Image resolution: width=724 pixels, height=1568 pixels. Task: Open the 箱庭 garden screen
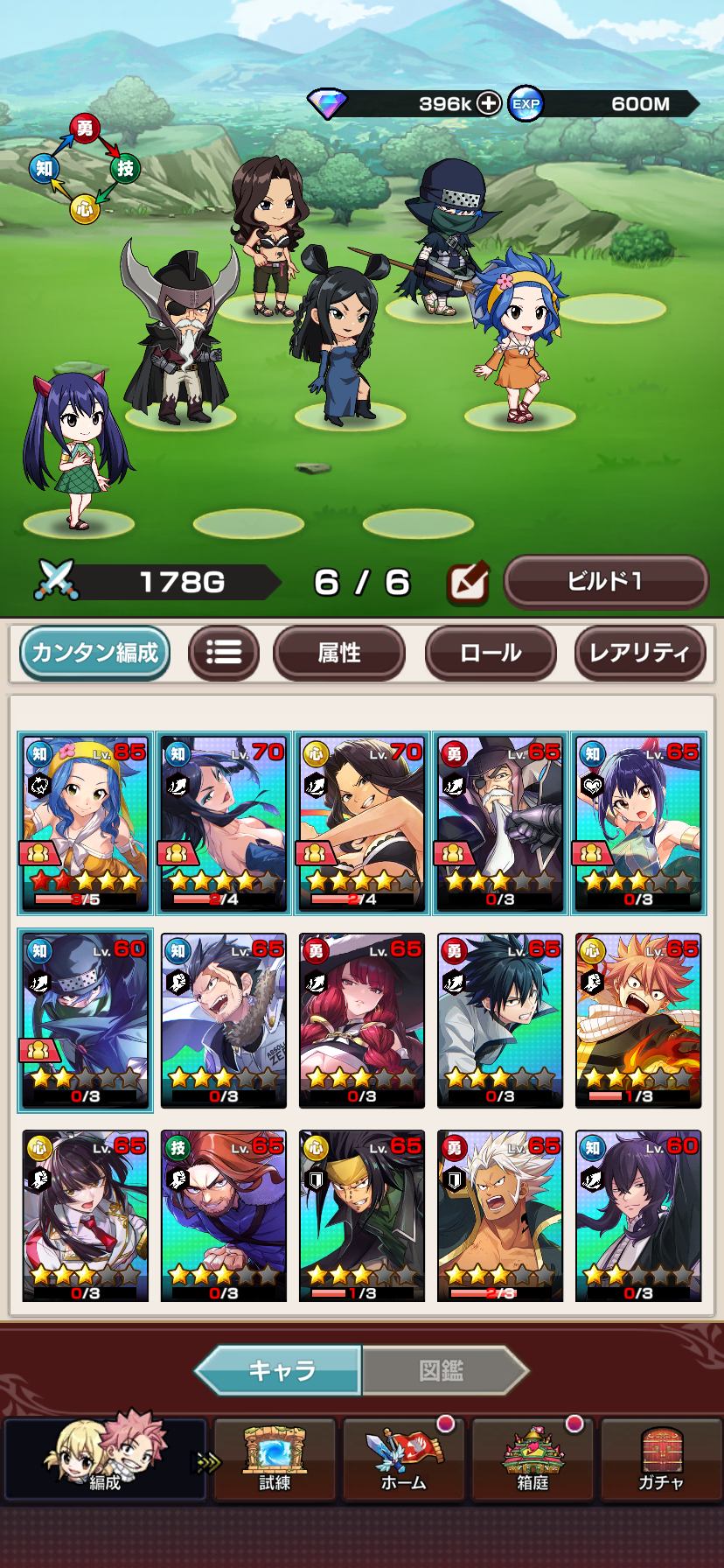(x=533, y=1459)
